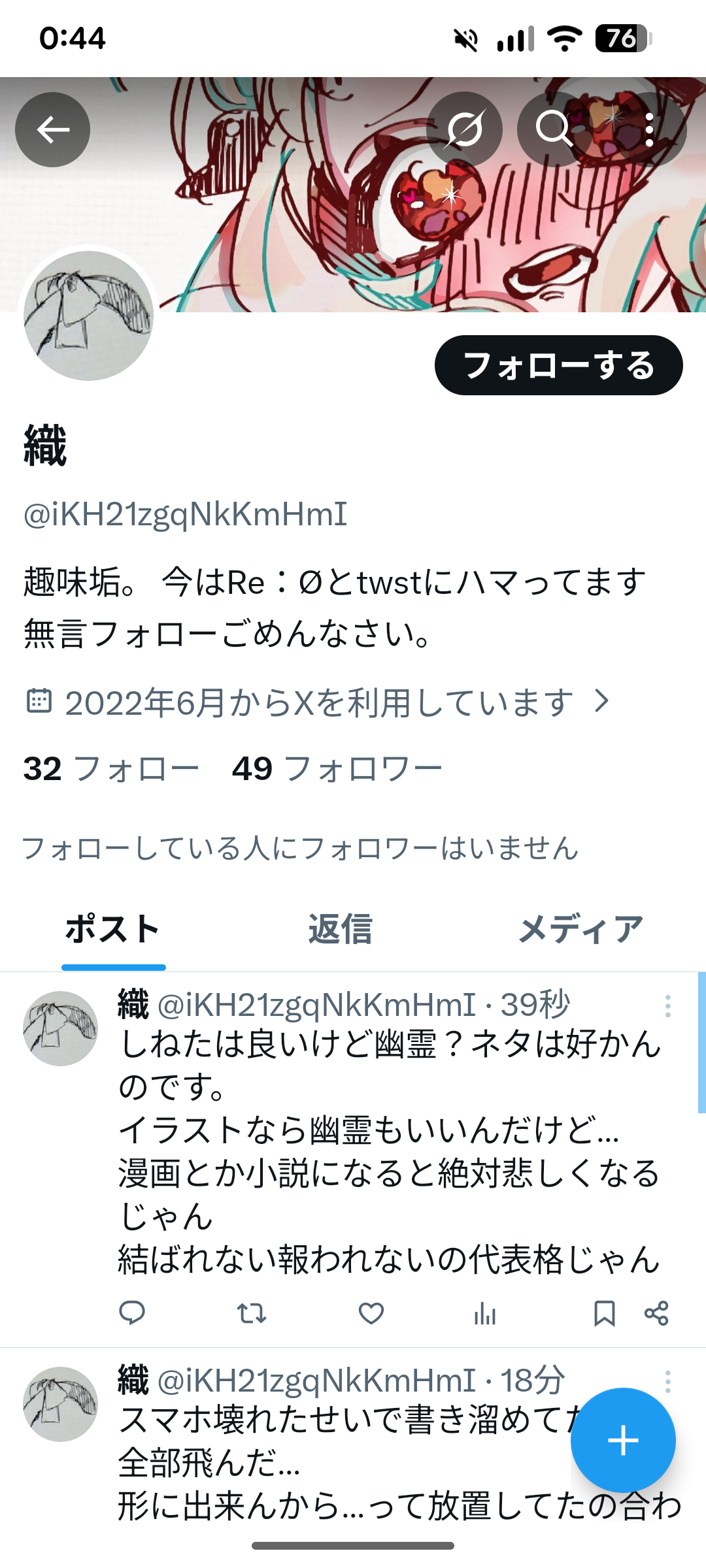Switch to the 返信 tab
The image size is (706, 1568).
tap(341, 929)
